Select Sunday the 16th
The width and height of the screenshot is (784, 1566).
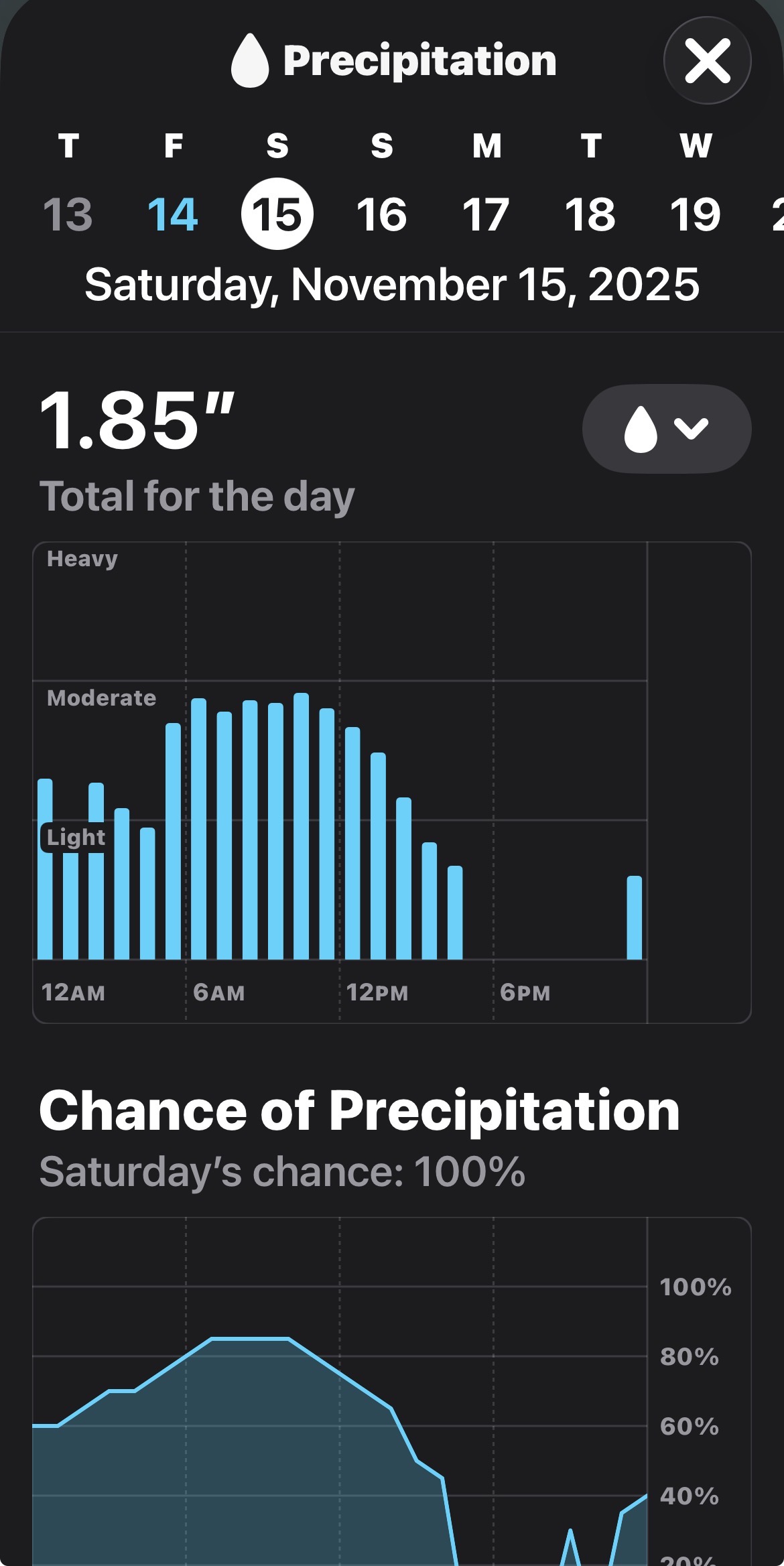pyautogui.click(x=382, y=214)
